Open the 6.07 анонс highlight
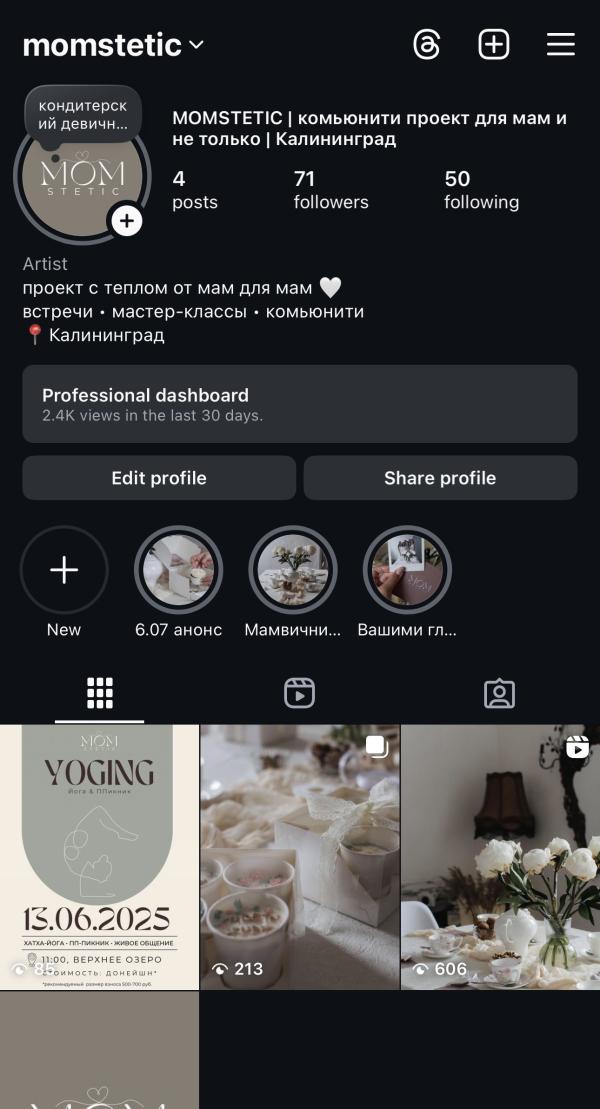This screenshot has height=1109, width=600. (x=178, y=569)
